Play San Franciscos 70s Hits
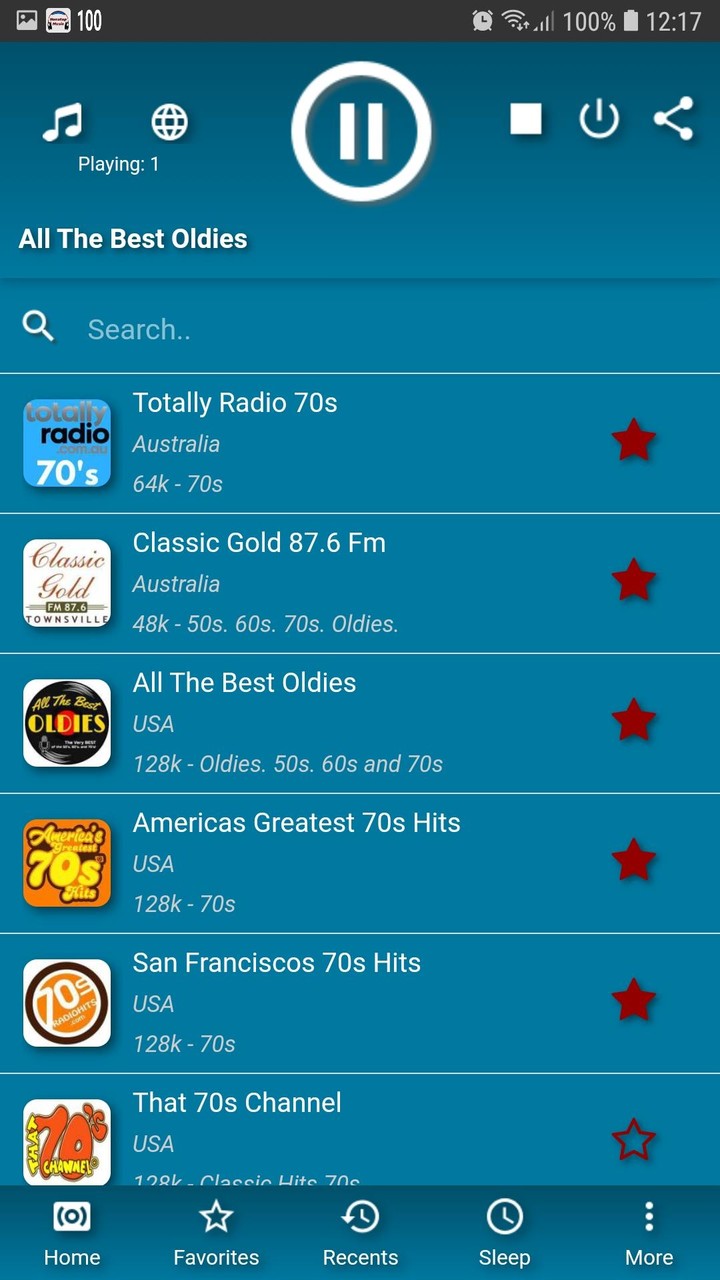This screenshot has width=720, height=1280. 300,1002
